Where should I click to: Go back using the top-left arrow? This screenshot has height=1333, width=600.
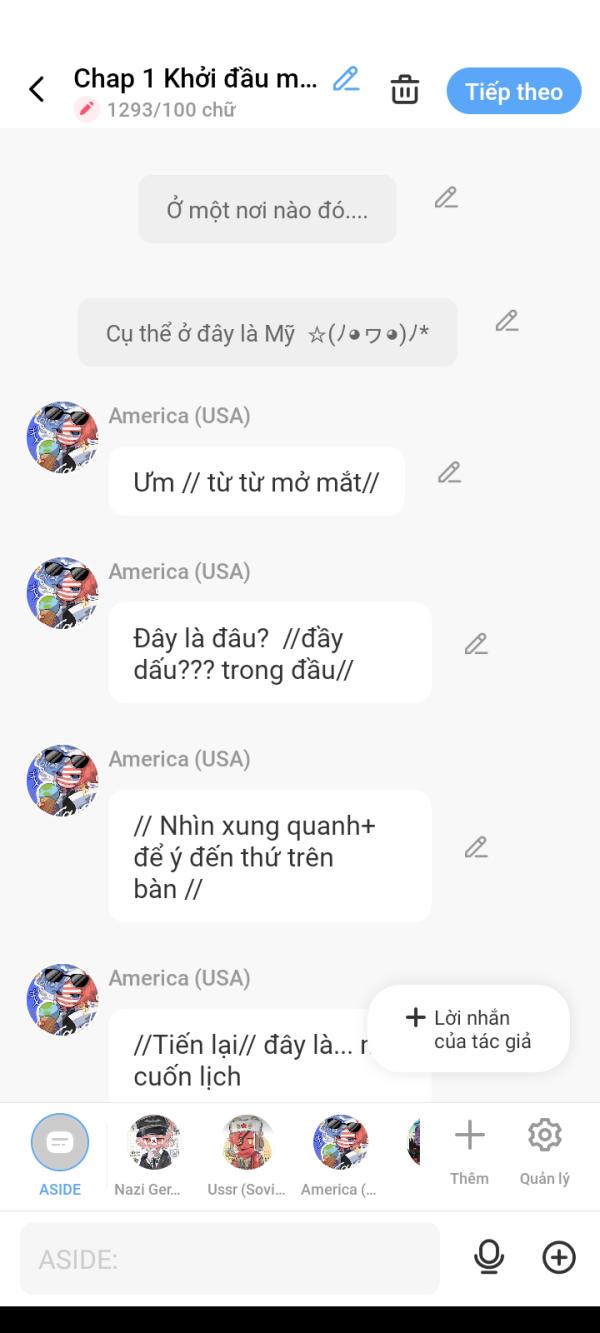37,90
